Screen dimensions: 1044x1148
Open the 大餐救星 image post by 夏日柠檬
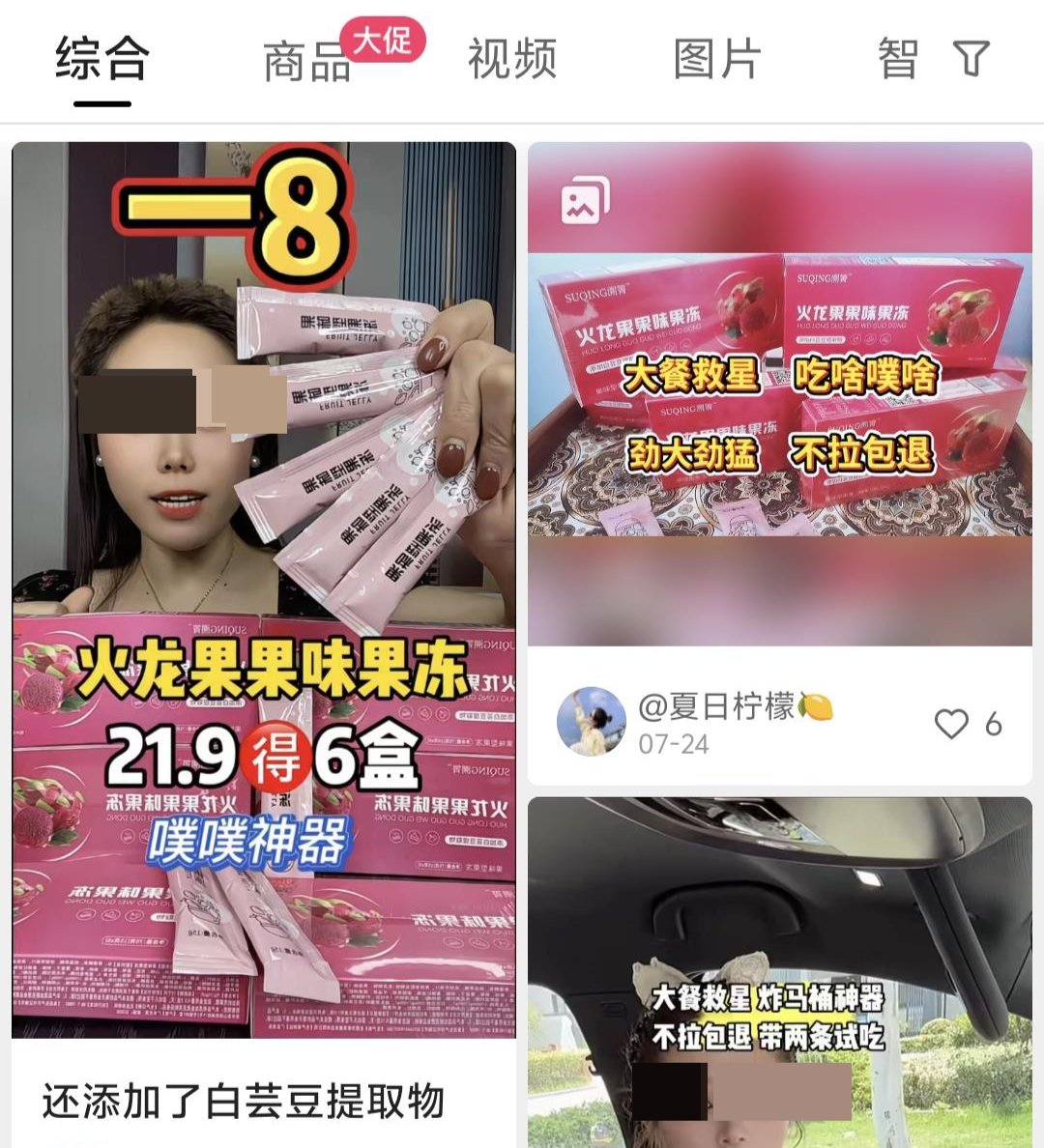coord(779,393)
